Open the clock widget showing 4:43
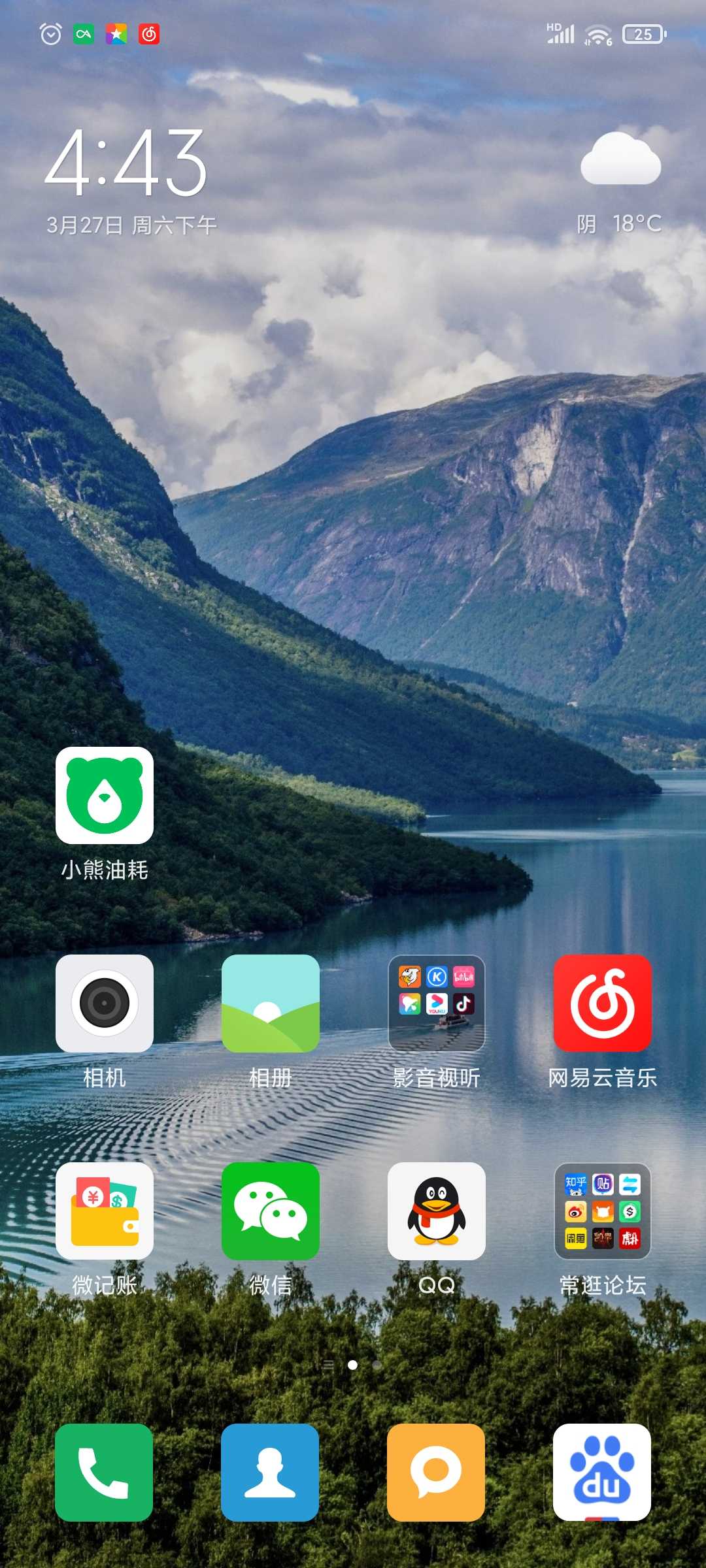706x1568 pixels. point(127,163)
